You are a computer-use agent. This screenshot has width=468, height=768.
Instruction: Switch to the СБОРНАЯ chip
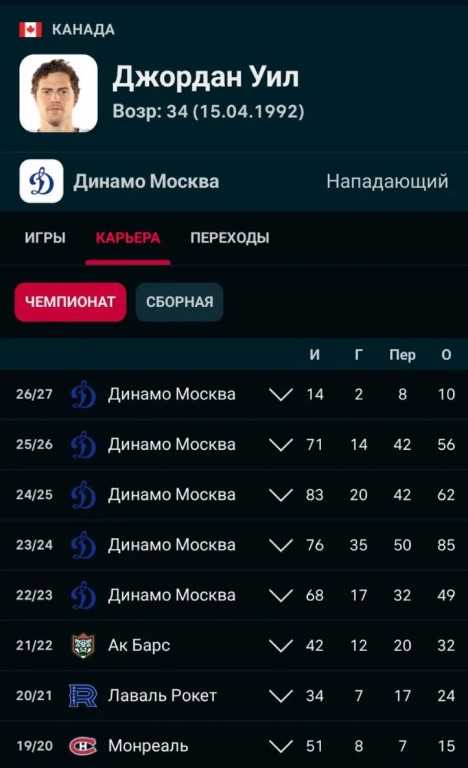tap(179, 302)
